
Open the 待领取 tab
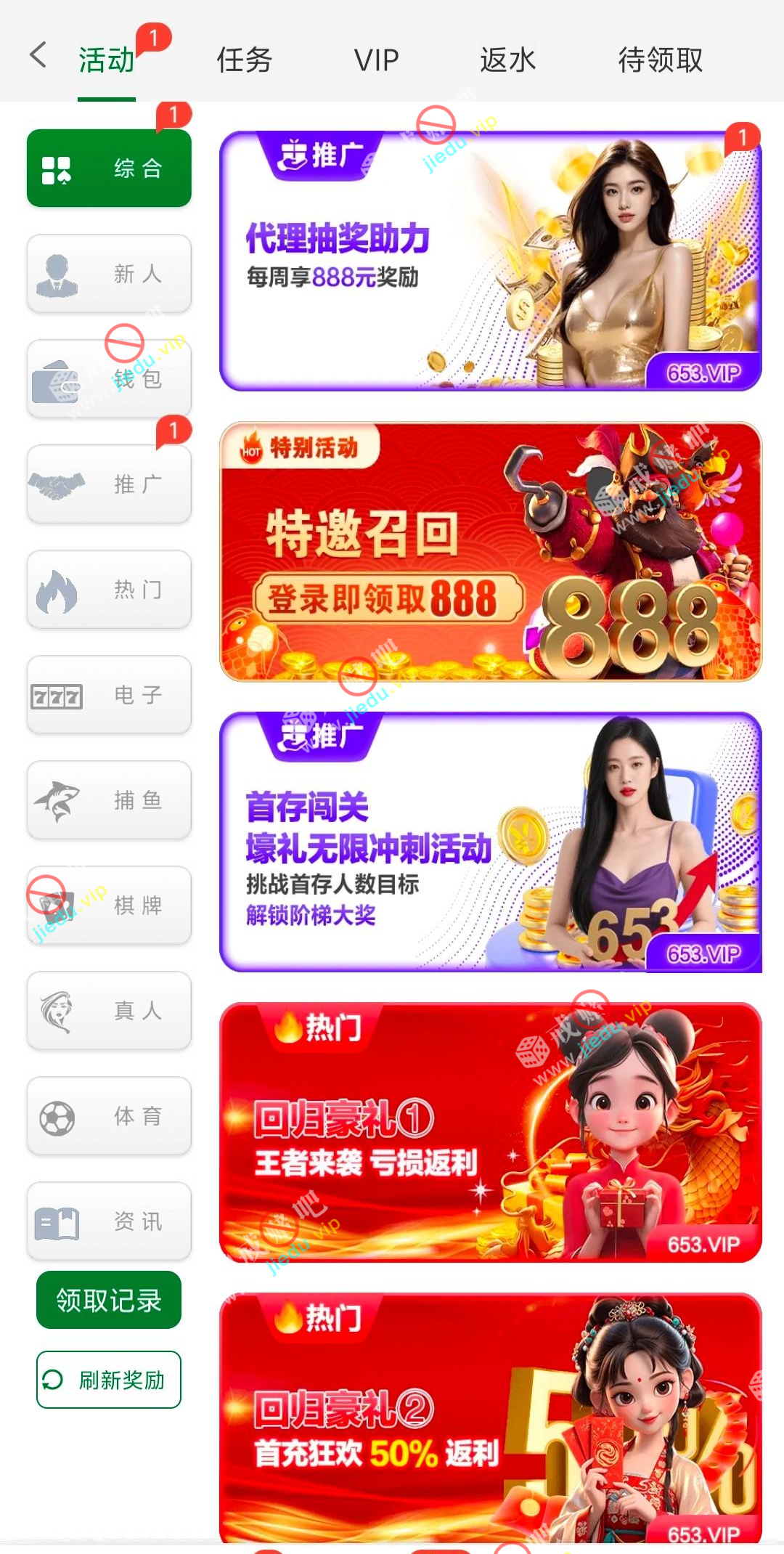660,60
